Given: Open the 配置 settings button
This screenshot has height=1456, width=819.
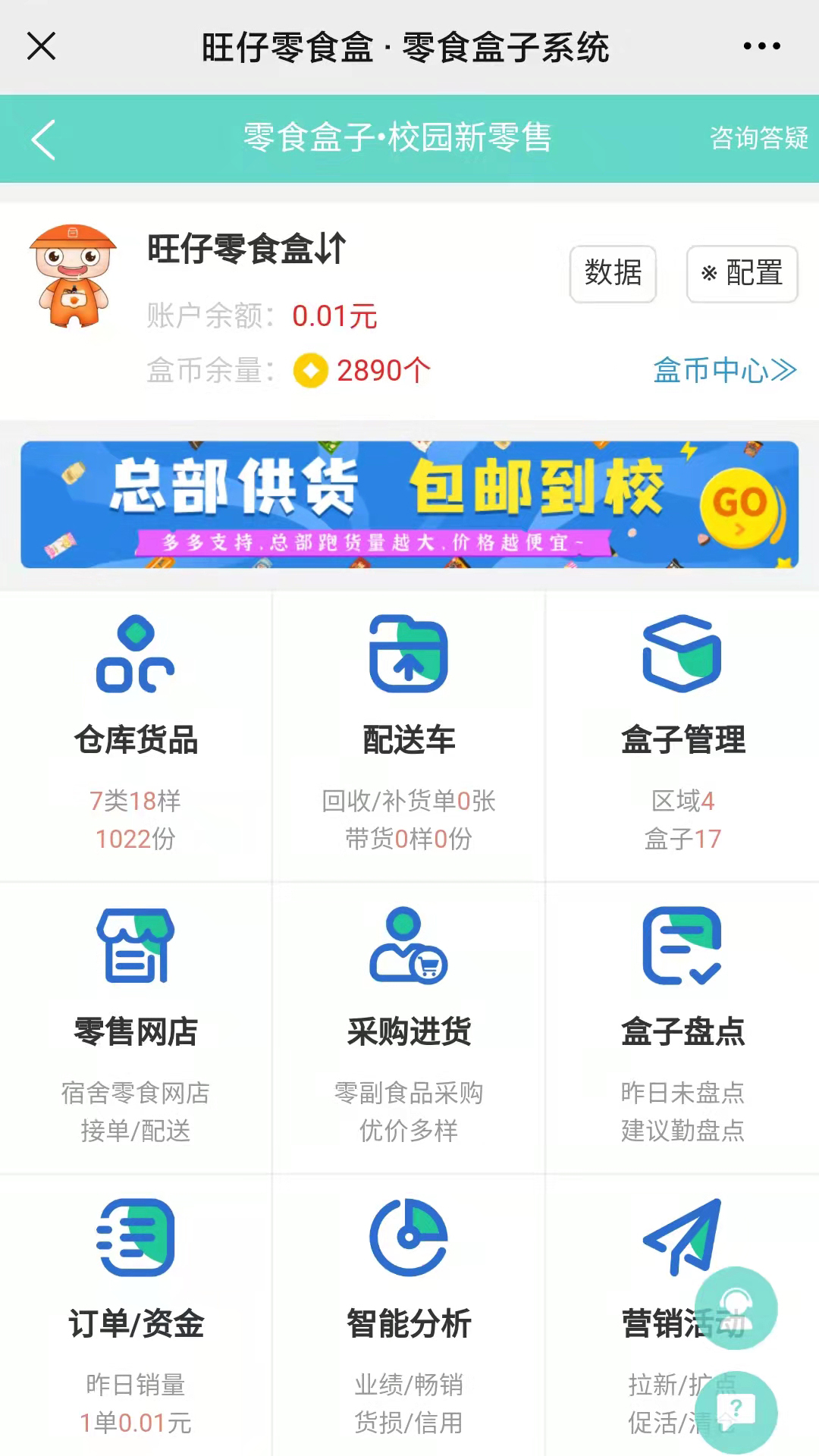Looking at the screenshot, I should (742, 273).
